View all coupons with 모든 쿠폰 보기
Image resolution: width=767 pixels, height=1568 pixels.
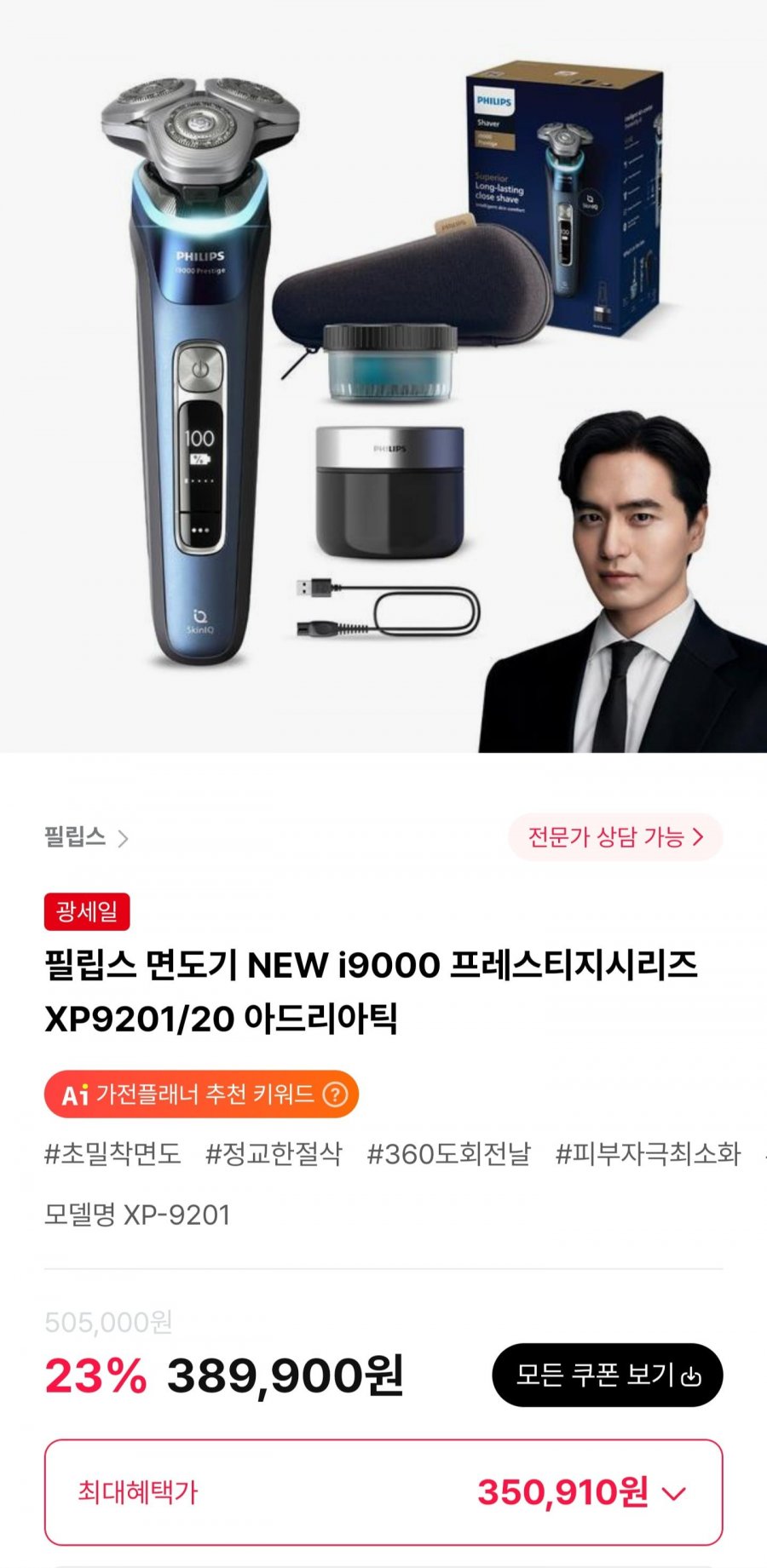coord(607,1375)
